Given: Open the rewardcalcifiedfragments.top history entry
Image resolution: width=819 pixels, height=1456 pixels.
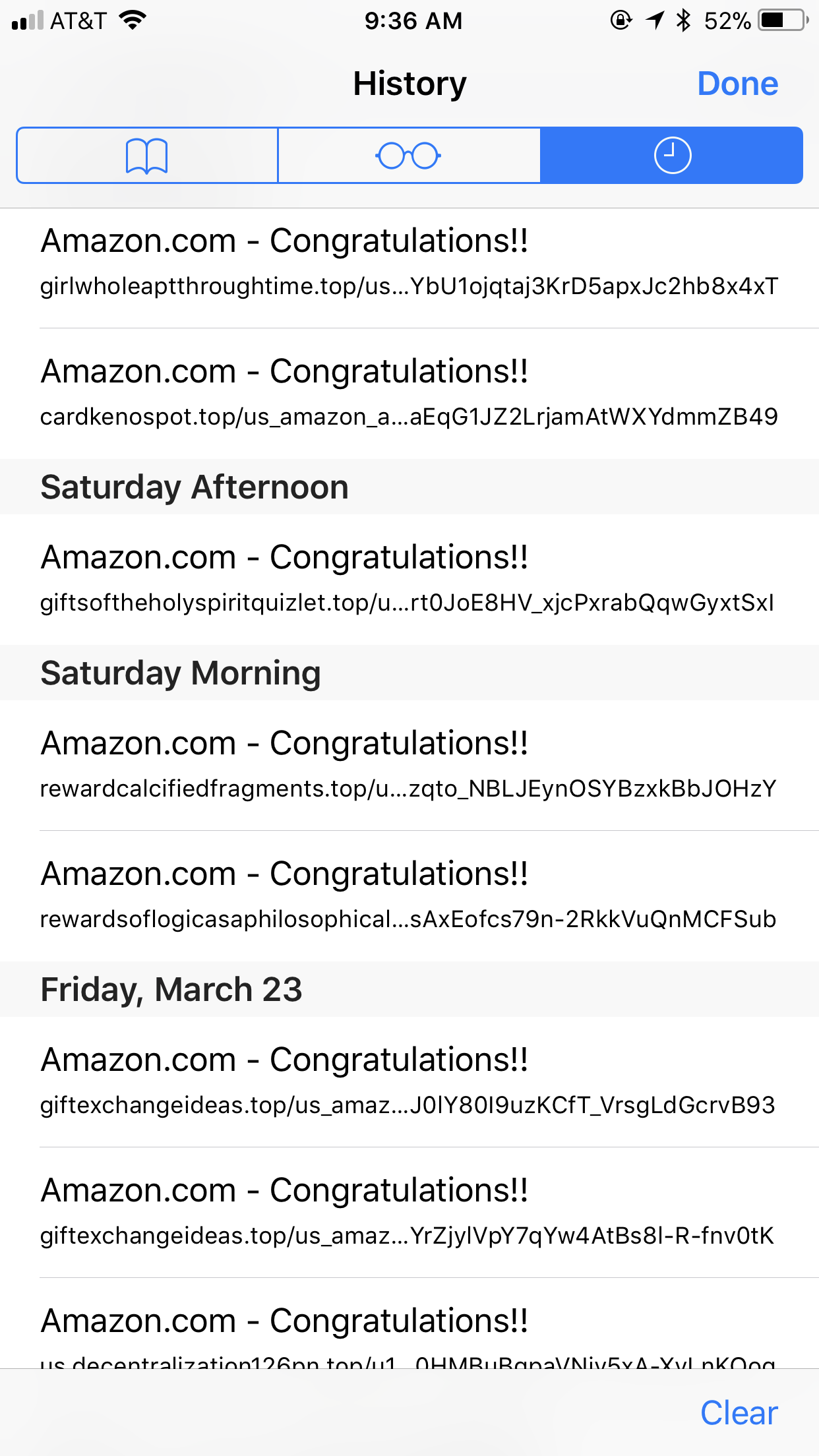Looking at the screenshot, I should (409, 764).
